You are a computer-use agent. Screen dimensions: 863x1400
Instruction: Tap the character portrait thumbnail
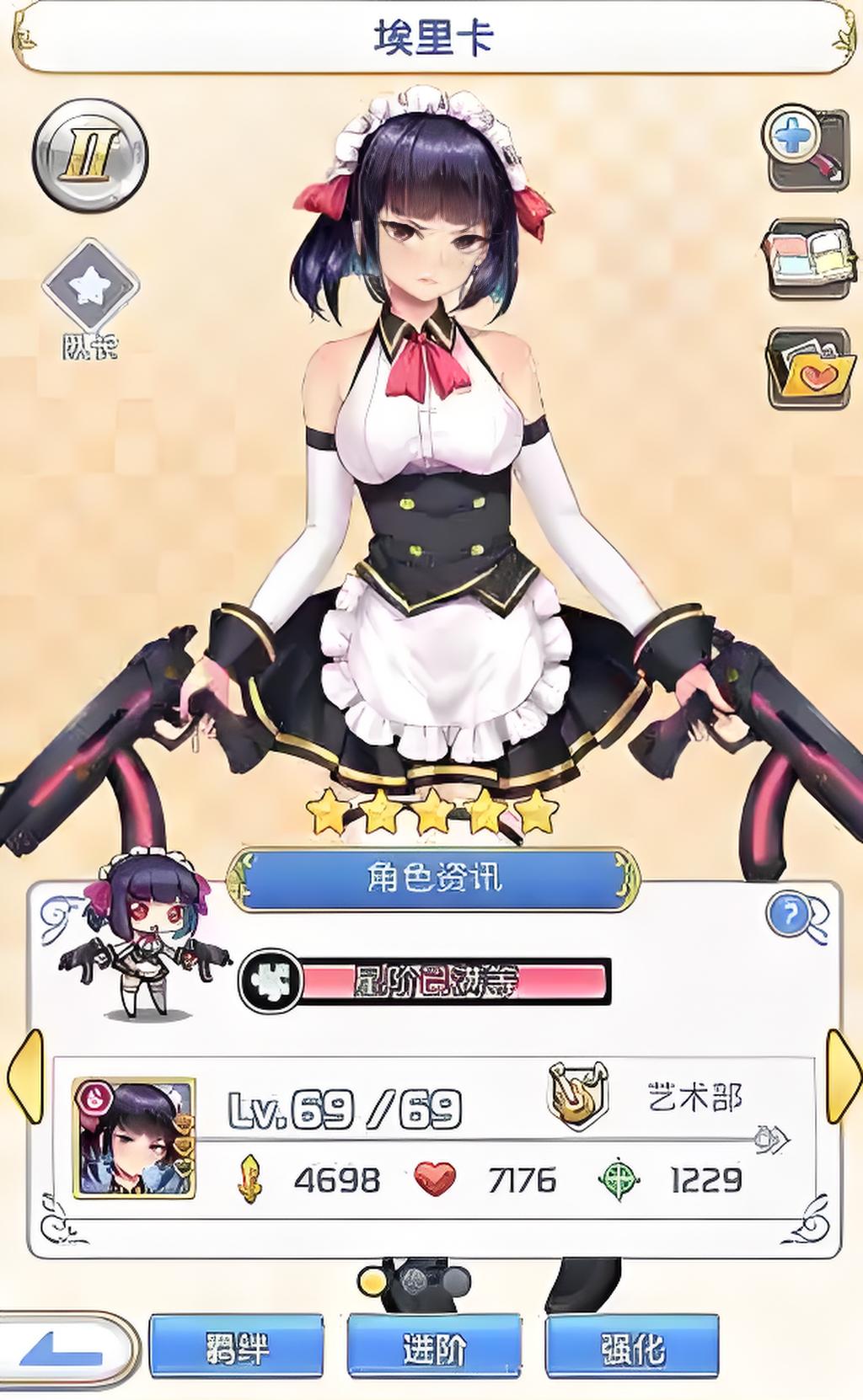point(135,1137)
